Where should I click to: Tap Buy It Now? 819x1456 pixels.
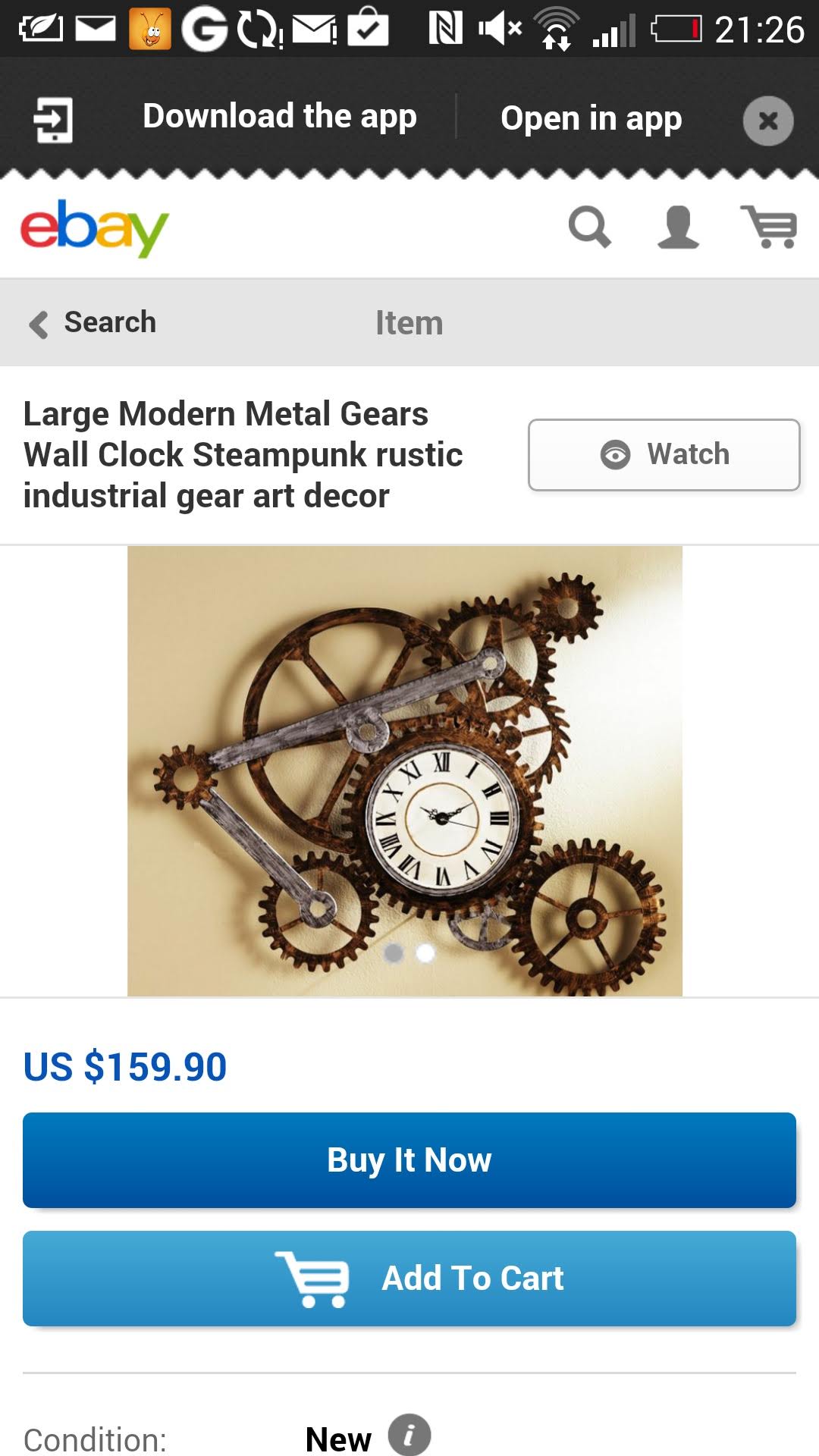point(409,1160)
